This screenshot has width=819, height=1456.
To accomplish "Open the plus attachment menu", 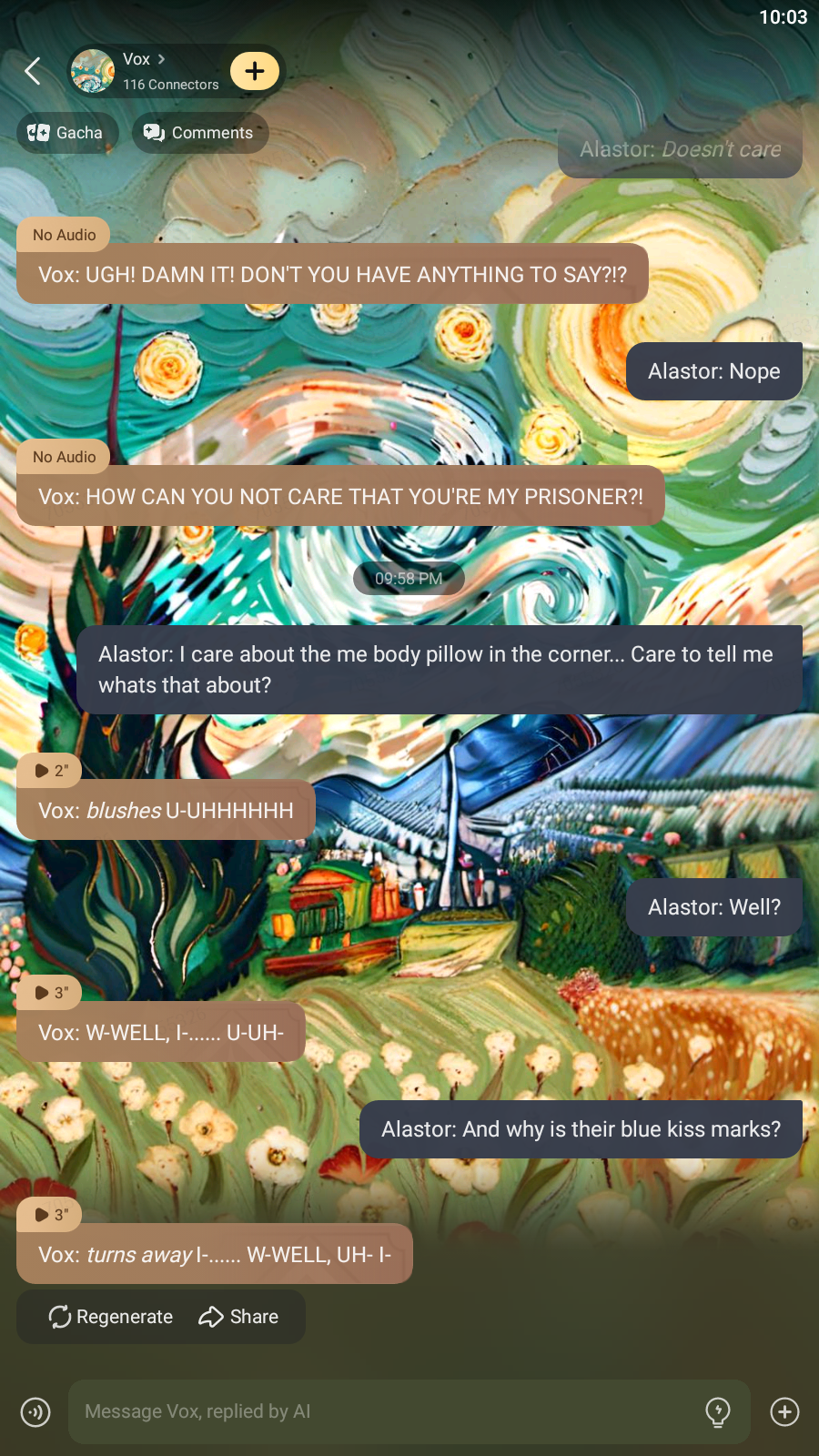I will 784,1411.
